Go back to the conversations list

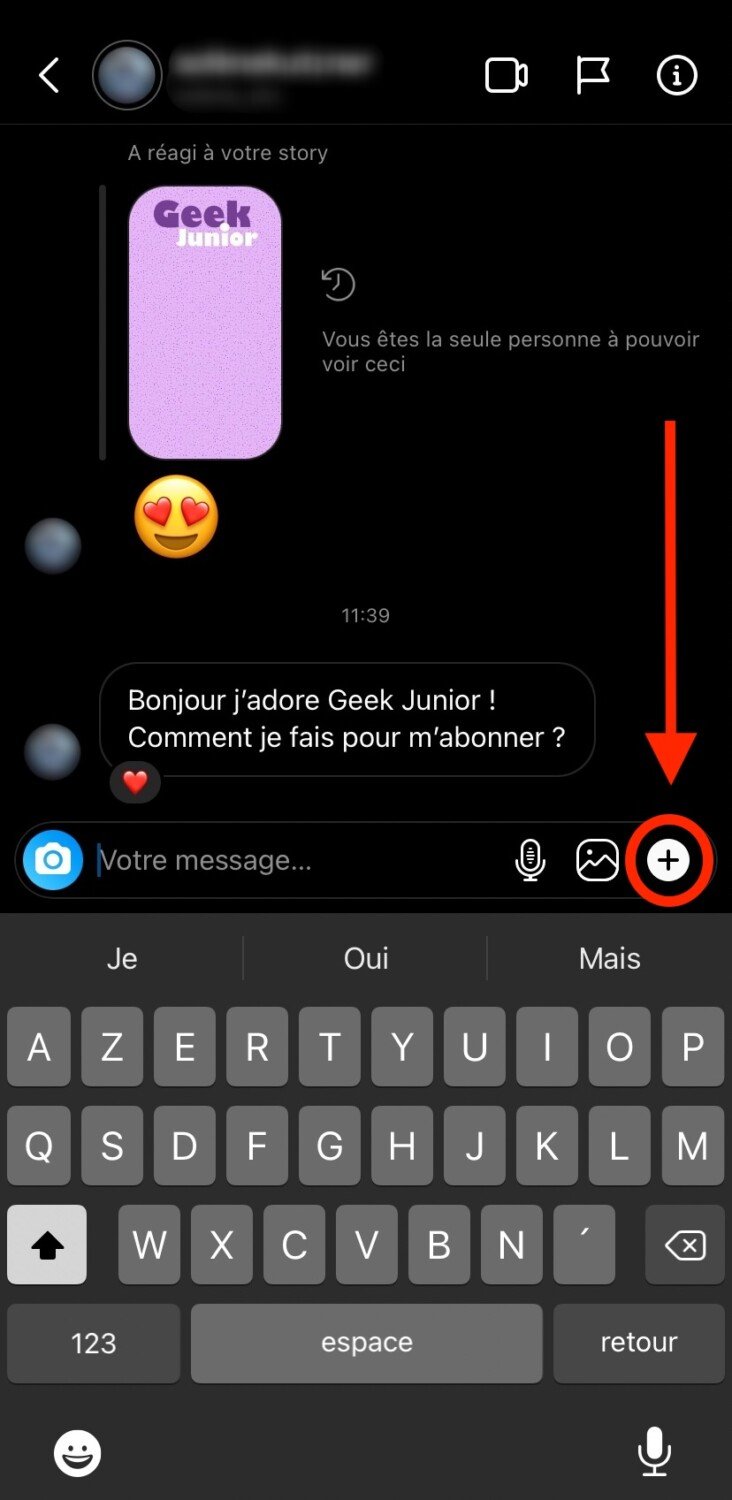(48, 75)
